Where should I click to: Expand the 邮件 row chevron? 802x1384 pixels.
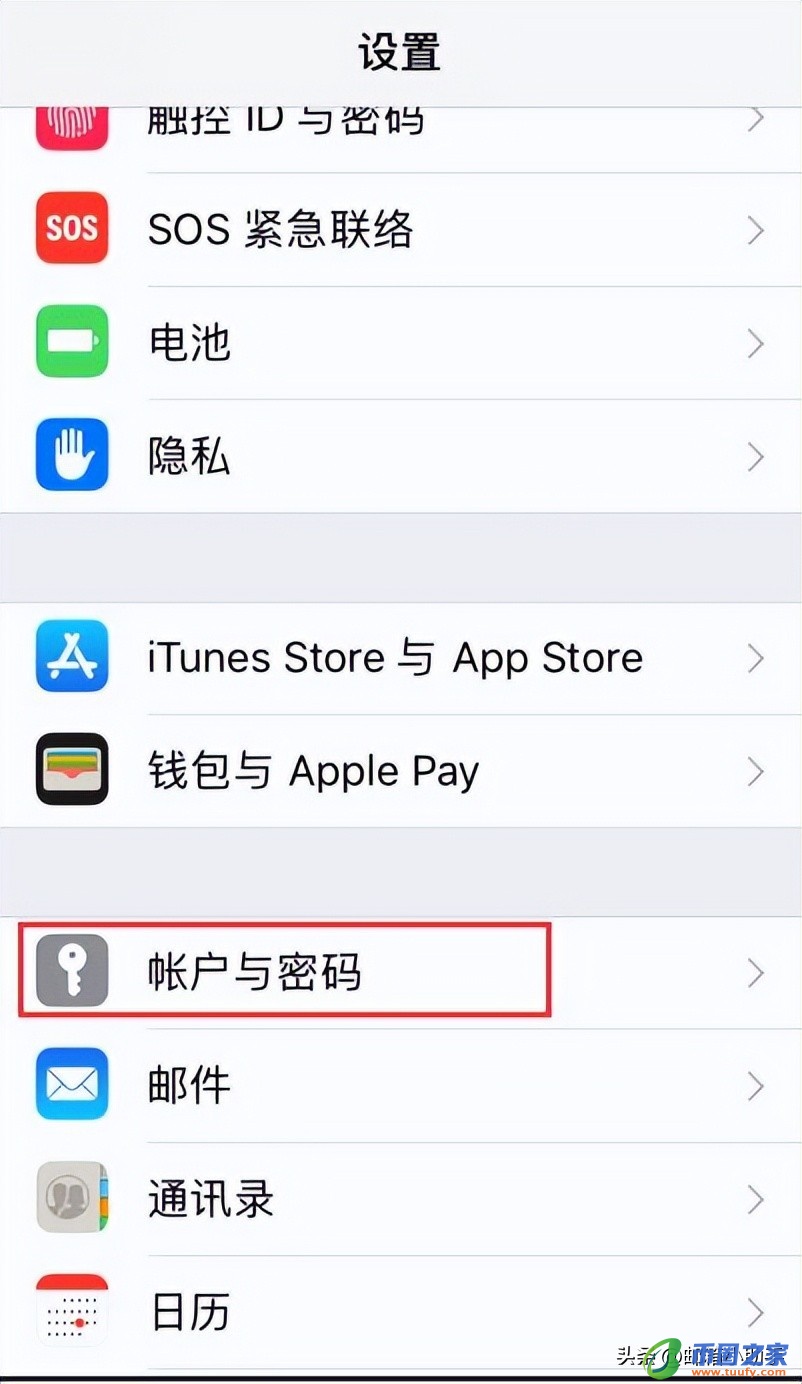(x=757, y=1084)
